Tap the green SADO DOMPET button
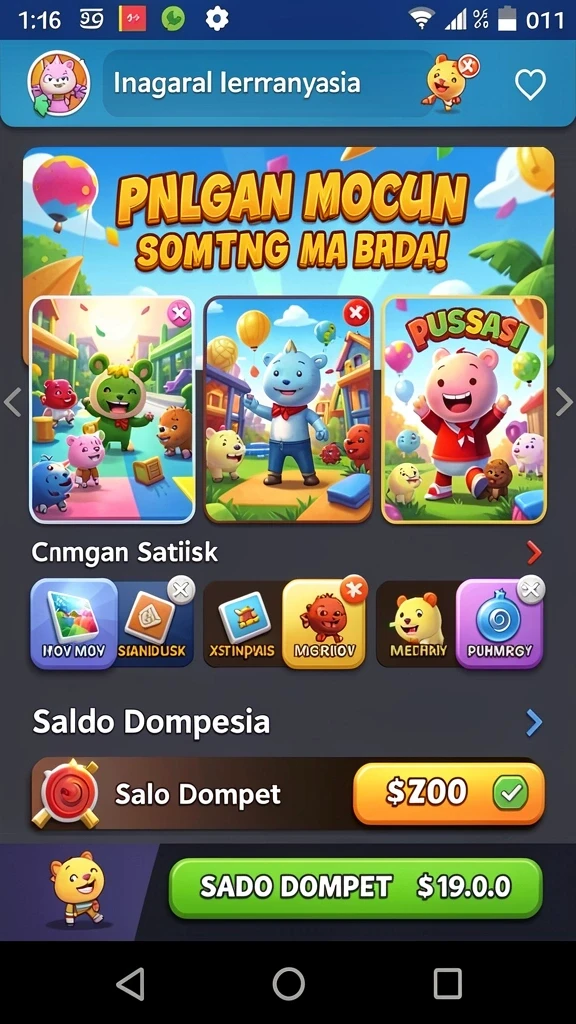 [x=355, y=888]
